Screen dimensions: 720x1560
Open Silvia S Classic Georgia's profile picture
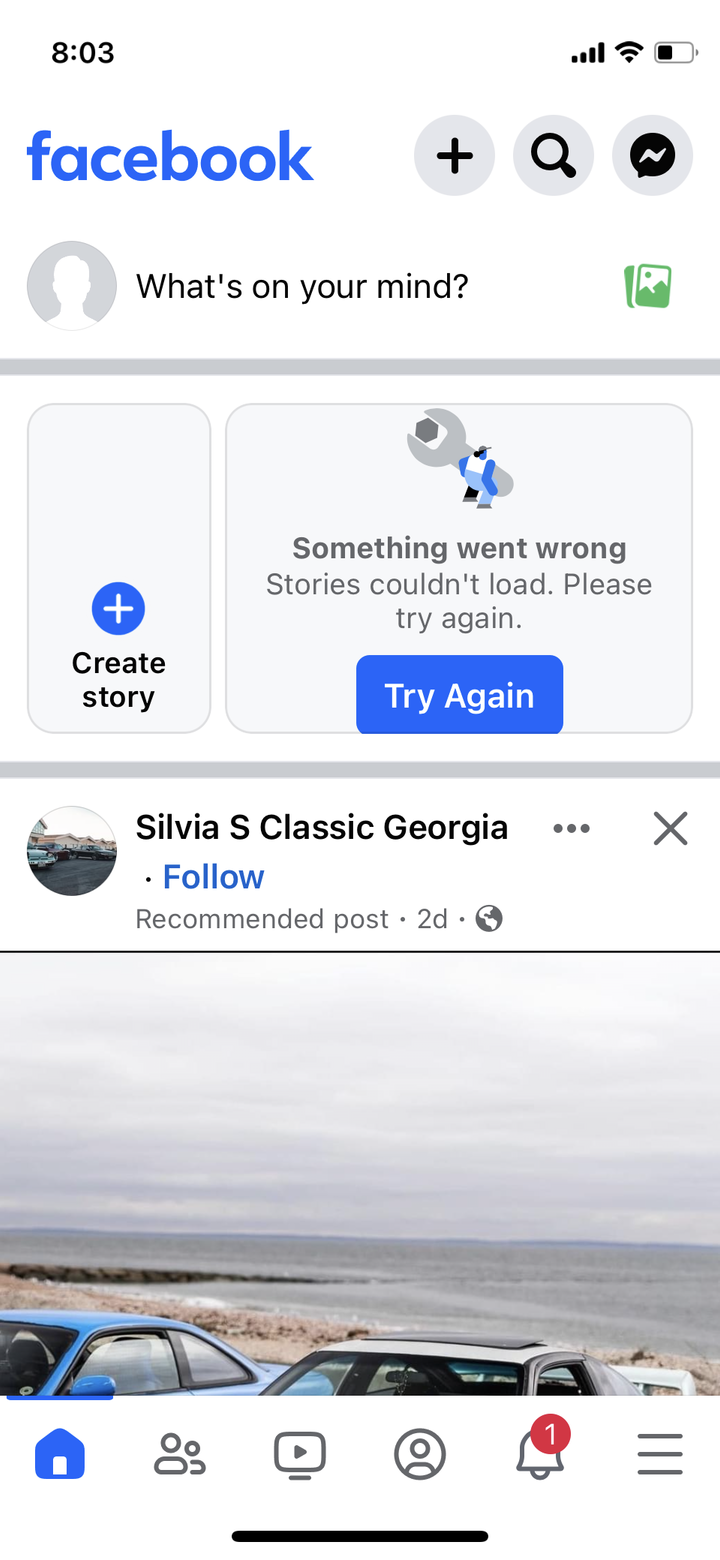click(72, 851)
